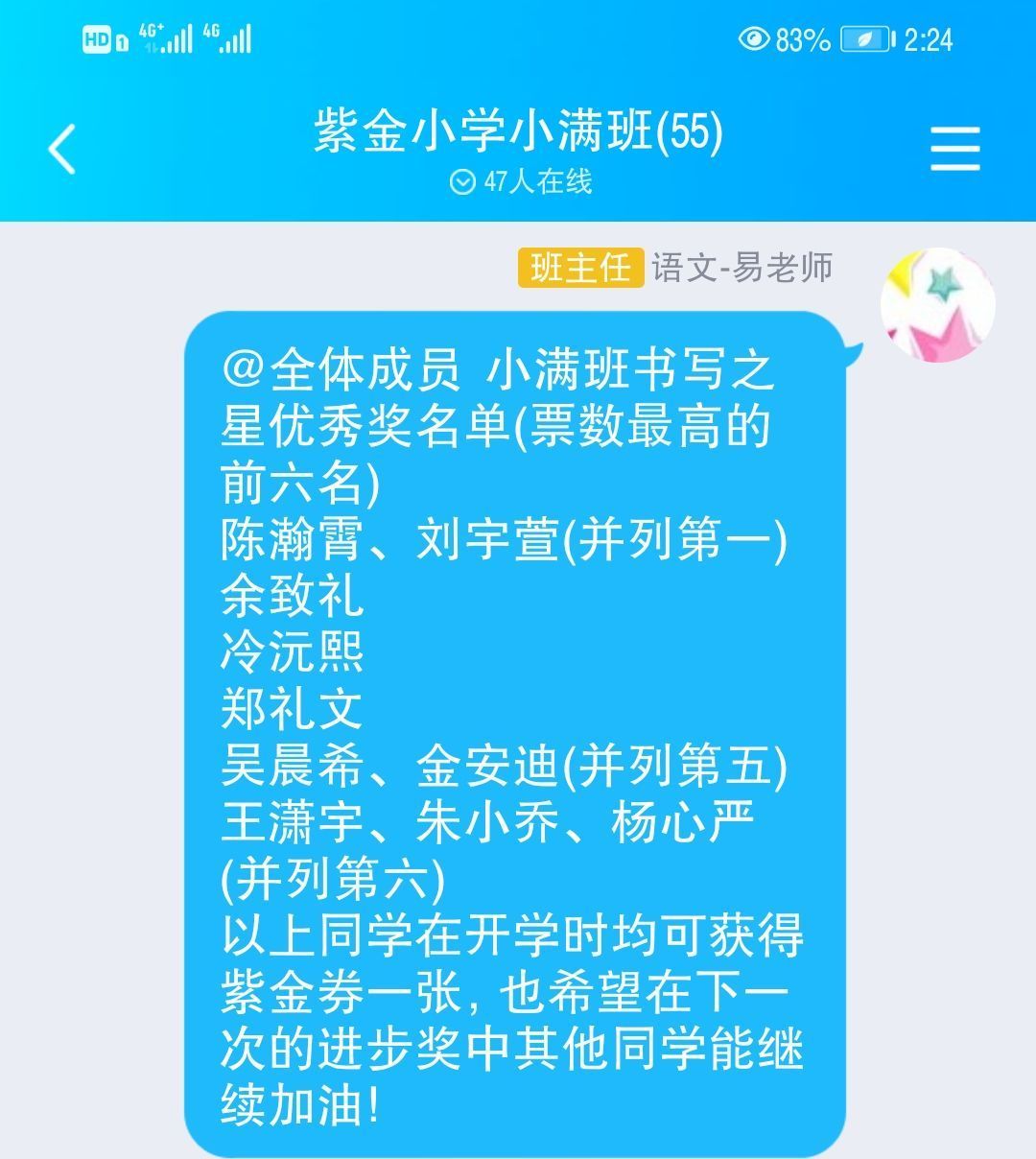Go back from the group chat
The image size is (1036, 1159).
tap(62, 149)
